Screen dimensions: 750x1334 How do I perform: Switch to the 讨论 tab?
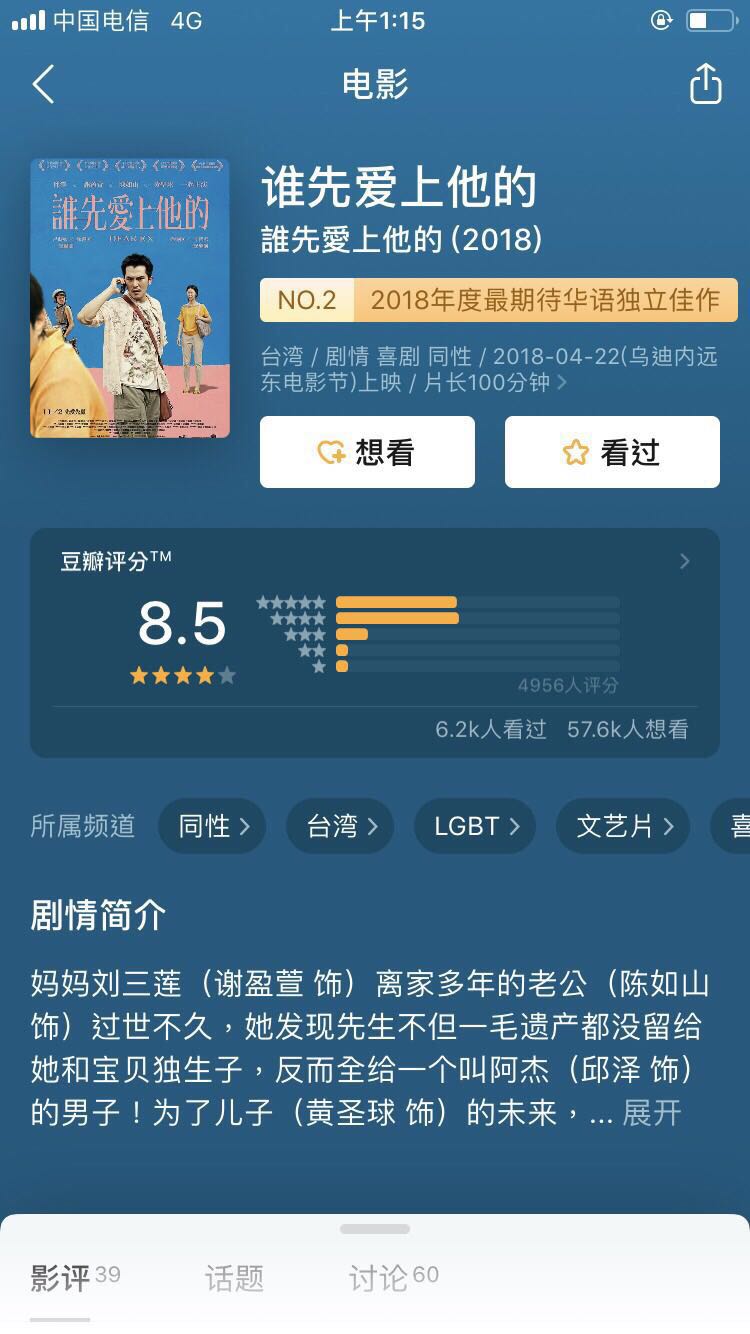pos(393,1277)
